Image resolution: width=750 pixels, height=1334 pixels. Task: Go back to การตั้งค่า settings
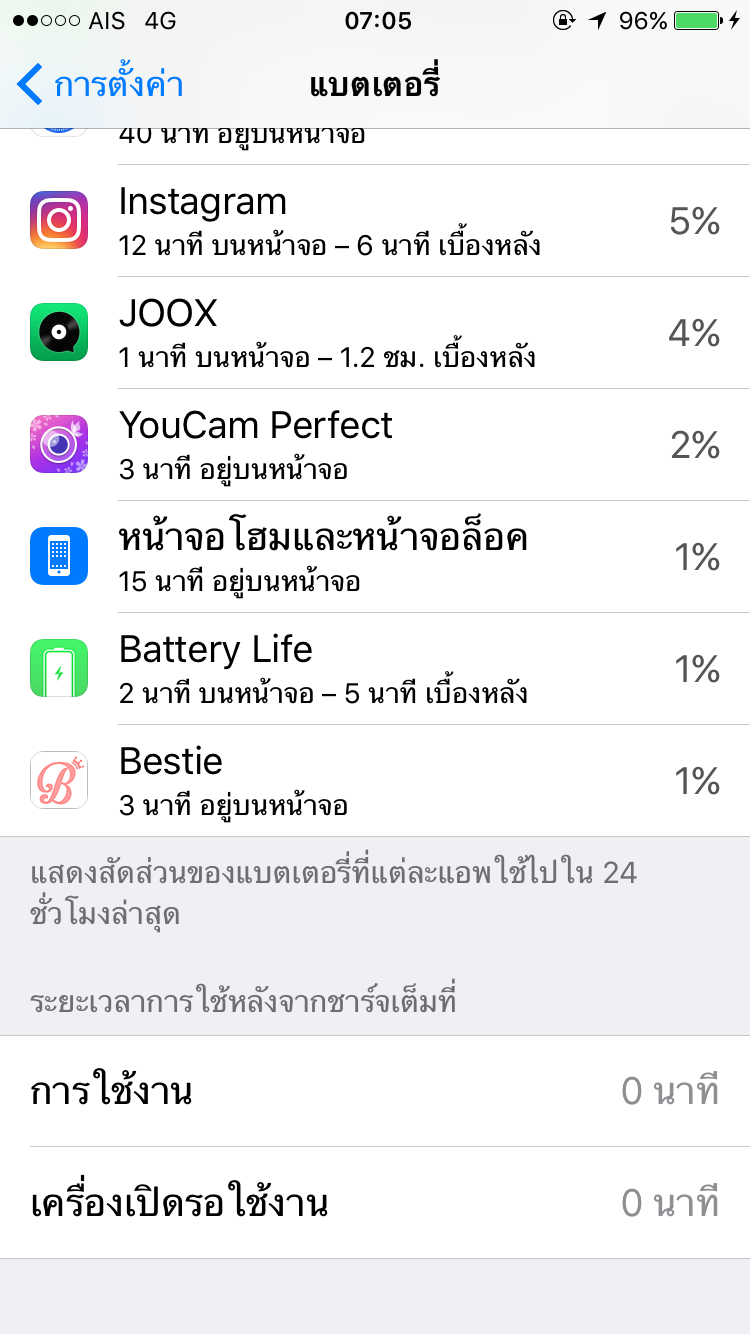[x=100, y=85]
